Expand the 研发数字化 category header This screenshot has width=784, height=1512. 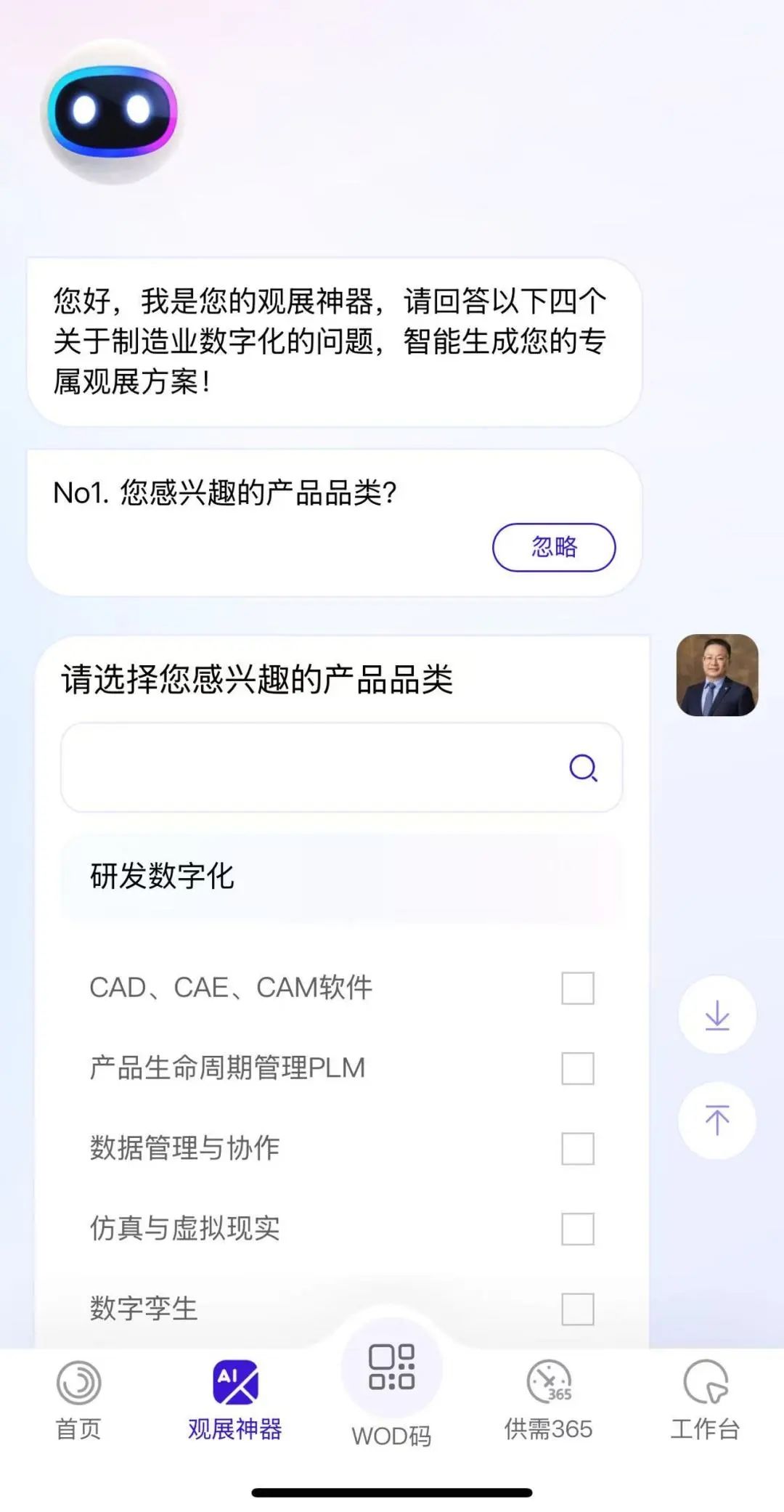(x=341, y=876)
